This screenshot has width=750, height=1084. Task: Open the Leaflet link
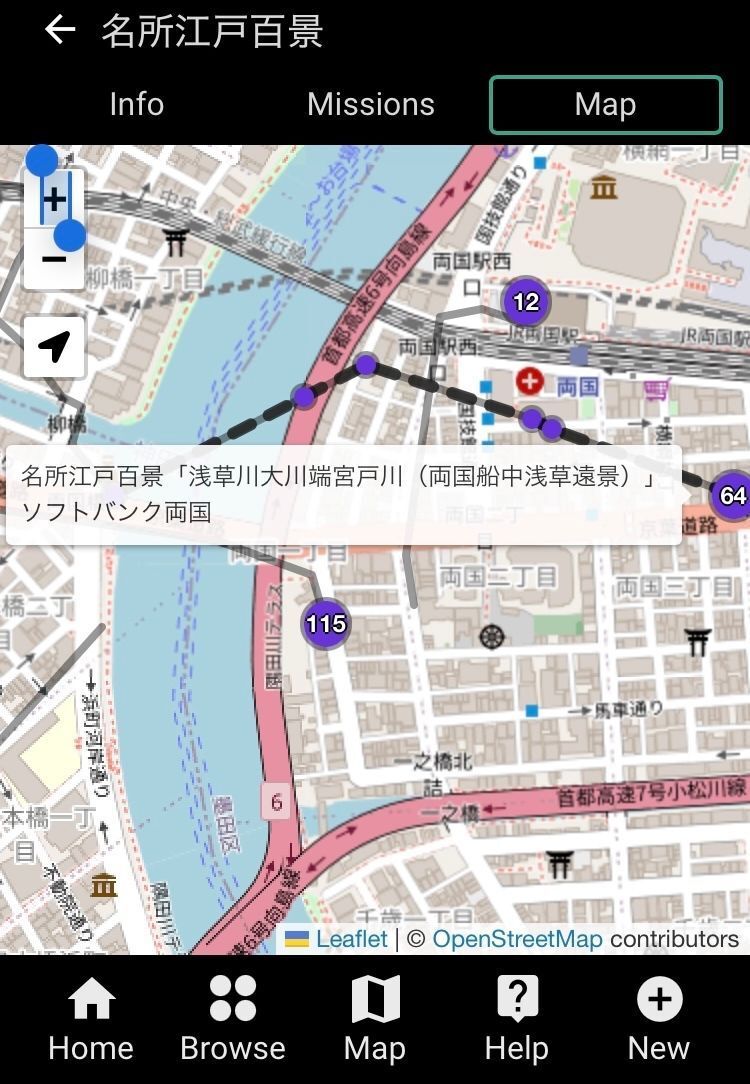(x=350, y=939)
